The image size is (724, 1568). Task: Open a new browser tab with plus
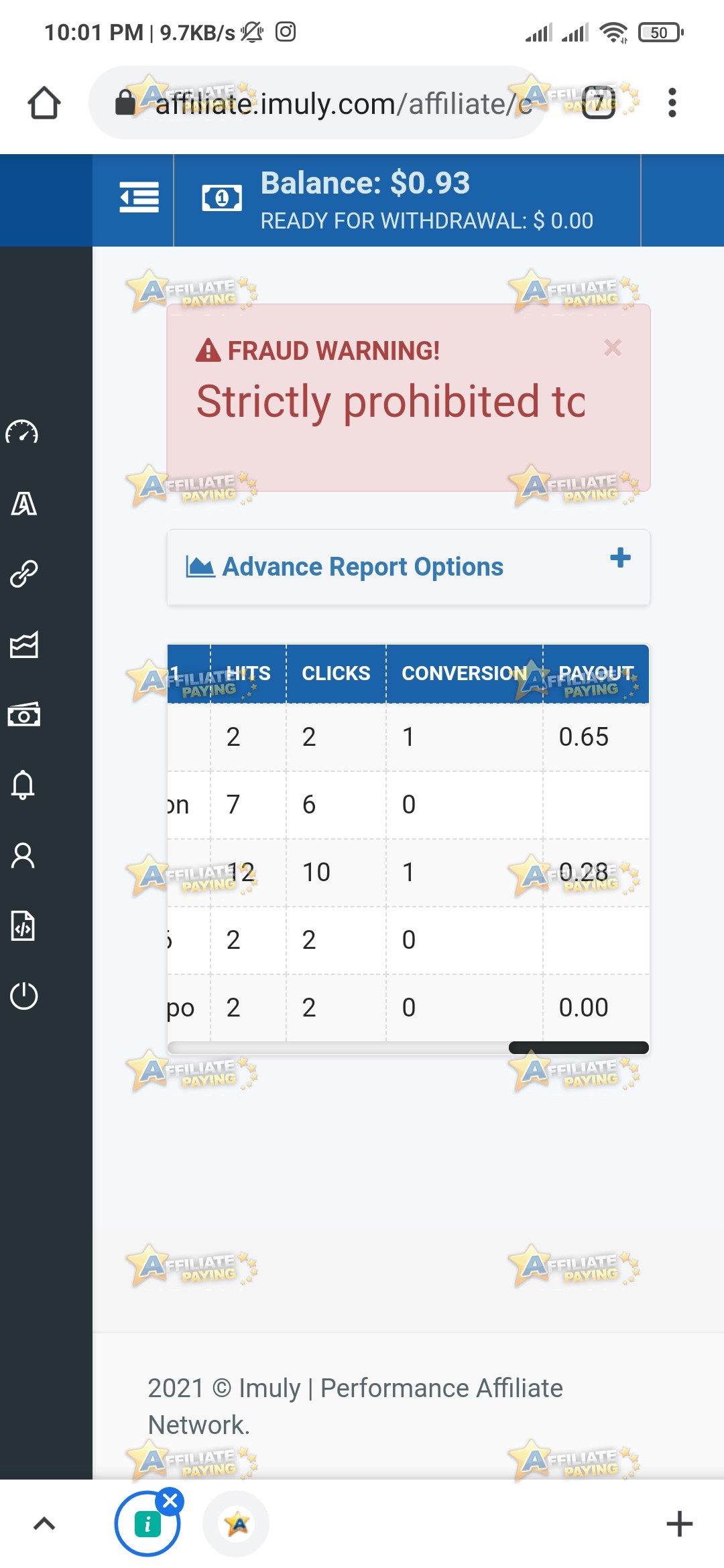(x=679, y=1524)
